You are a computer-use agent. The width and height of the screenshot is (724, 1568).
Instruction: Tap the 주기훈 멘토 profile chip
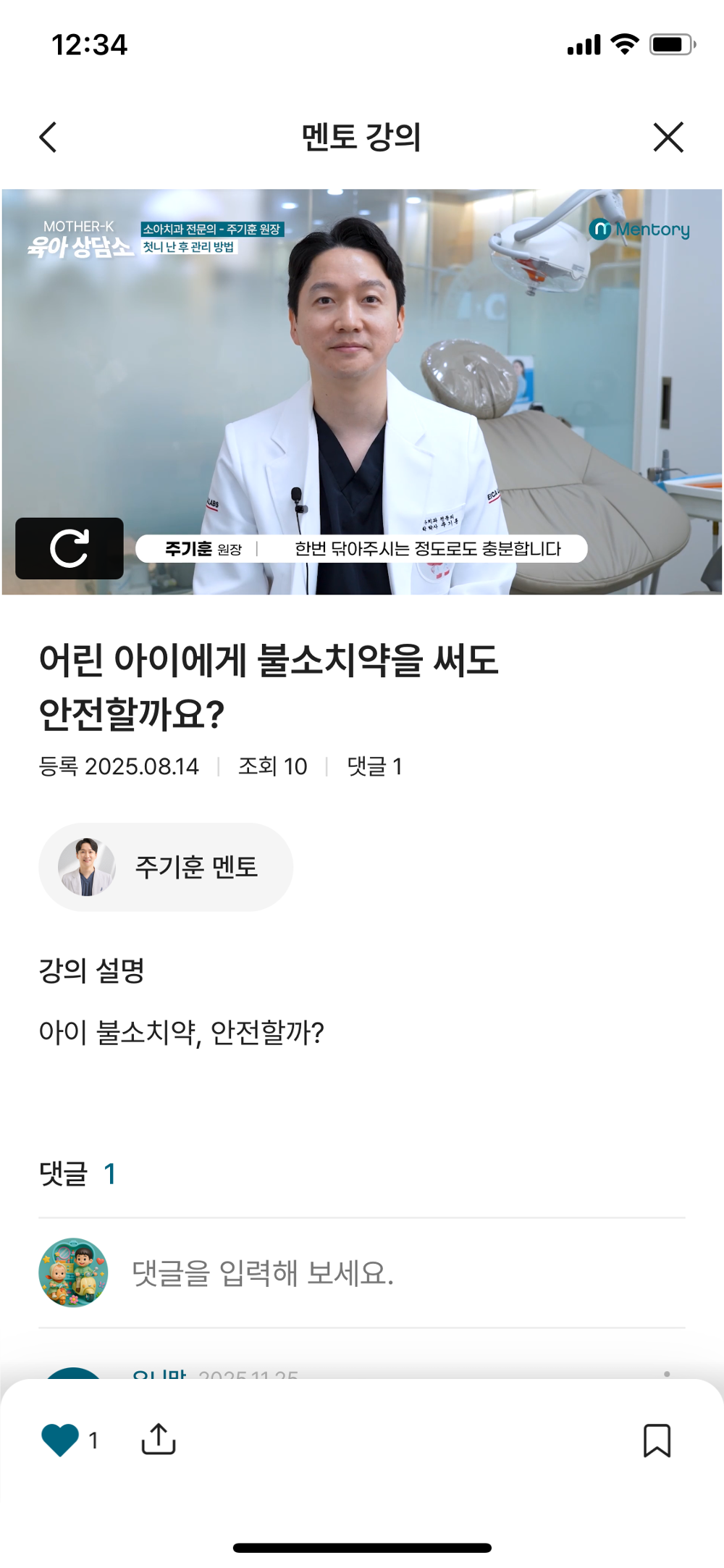coord(167,866)
